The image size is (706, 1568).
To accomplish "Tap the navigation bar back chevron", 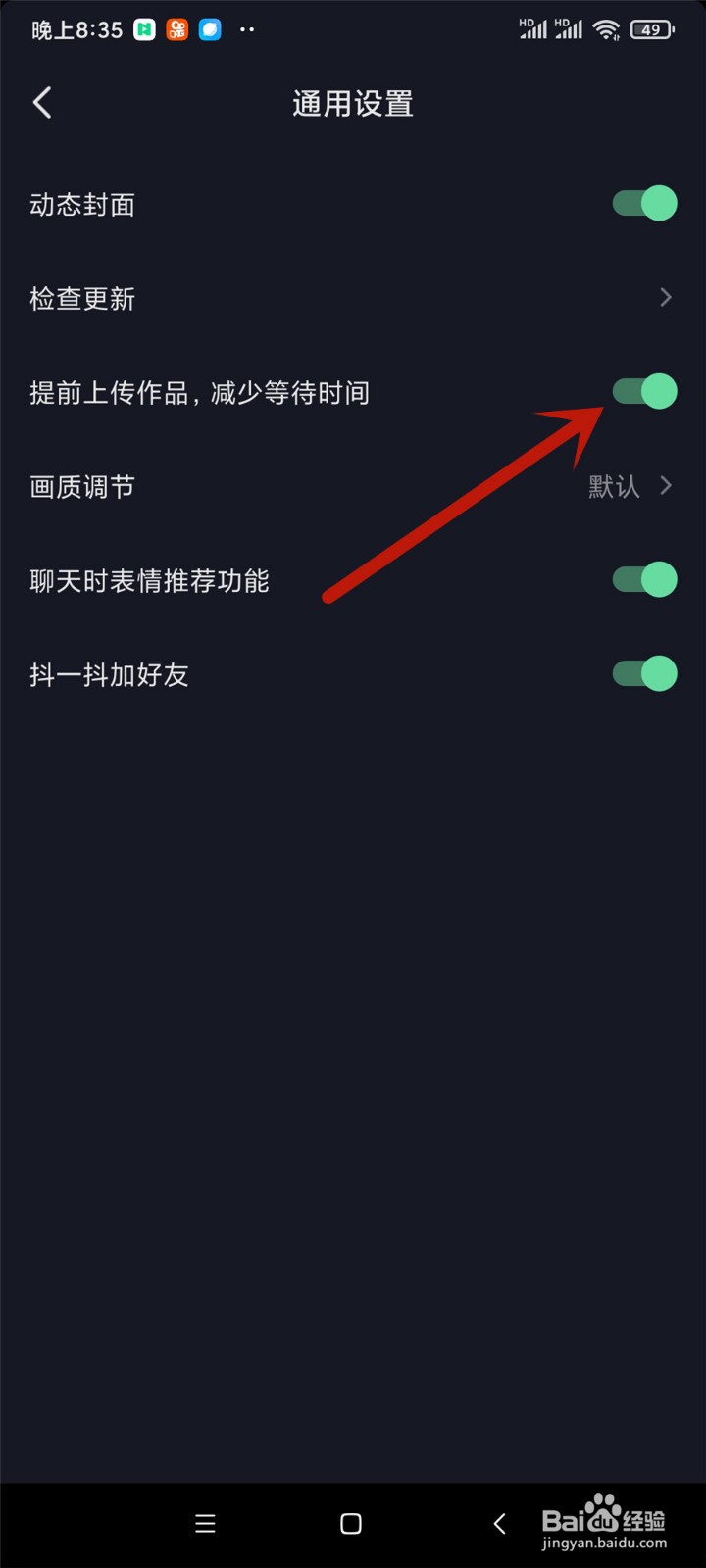I will click(x=499, y=1524).
